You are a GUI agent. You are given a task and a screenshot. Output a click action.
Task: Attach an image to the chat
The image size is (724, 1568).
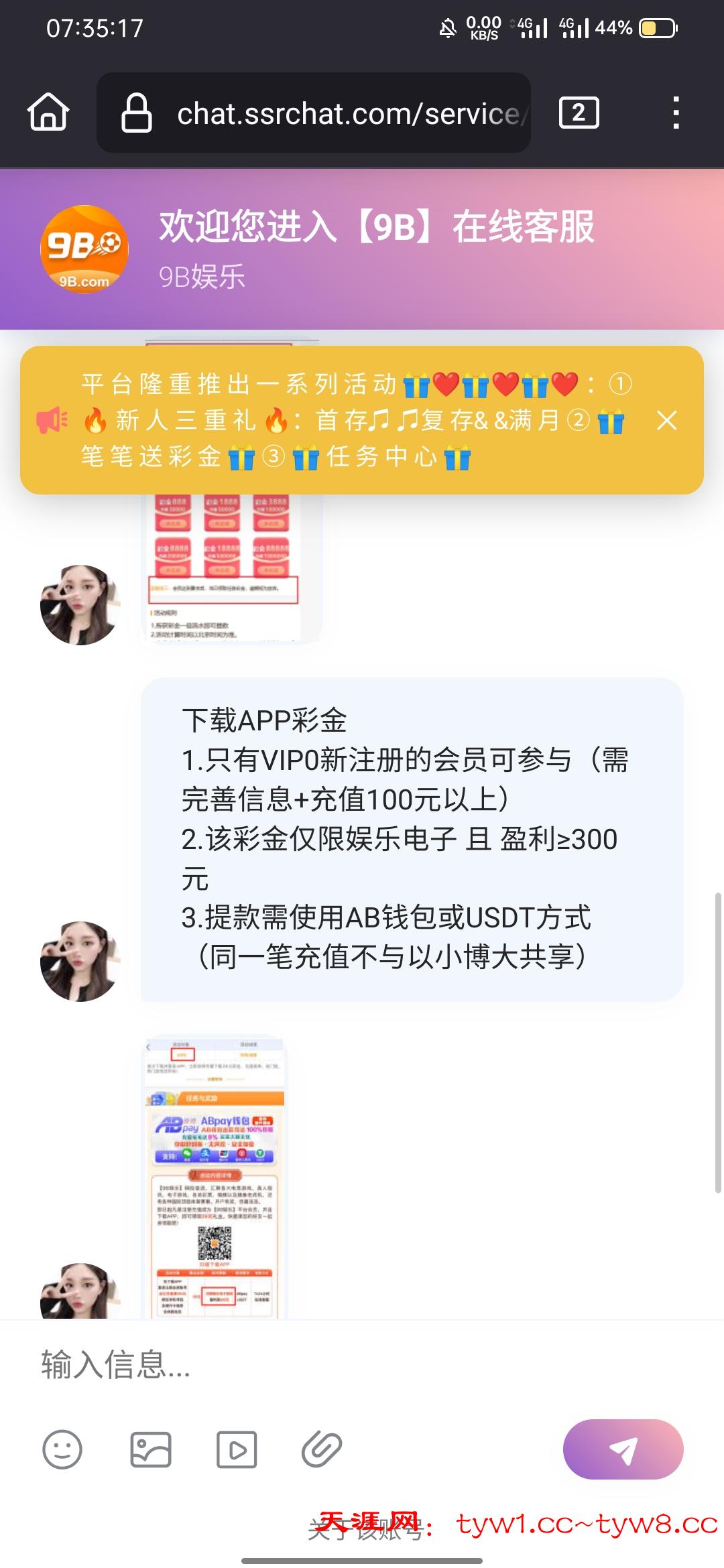tap(150, 1450)
